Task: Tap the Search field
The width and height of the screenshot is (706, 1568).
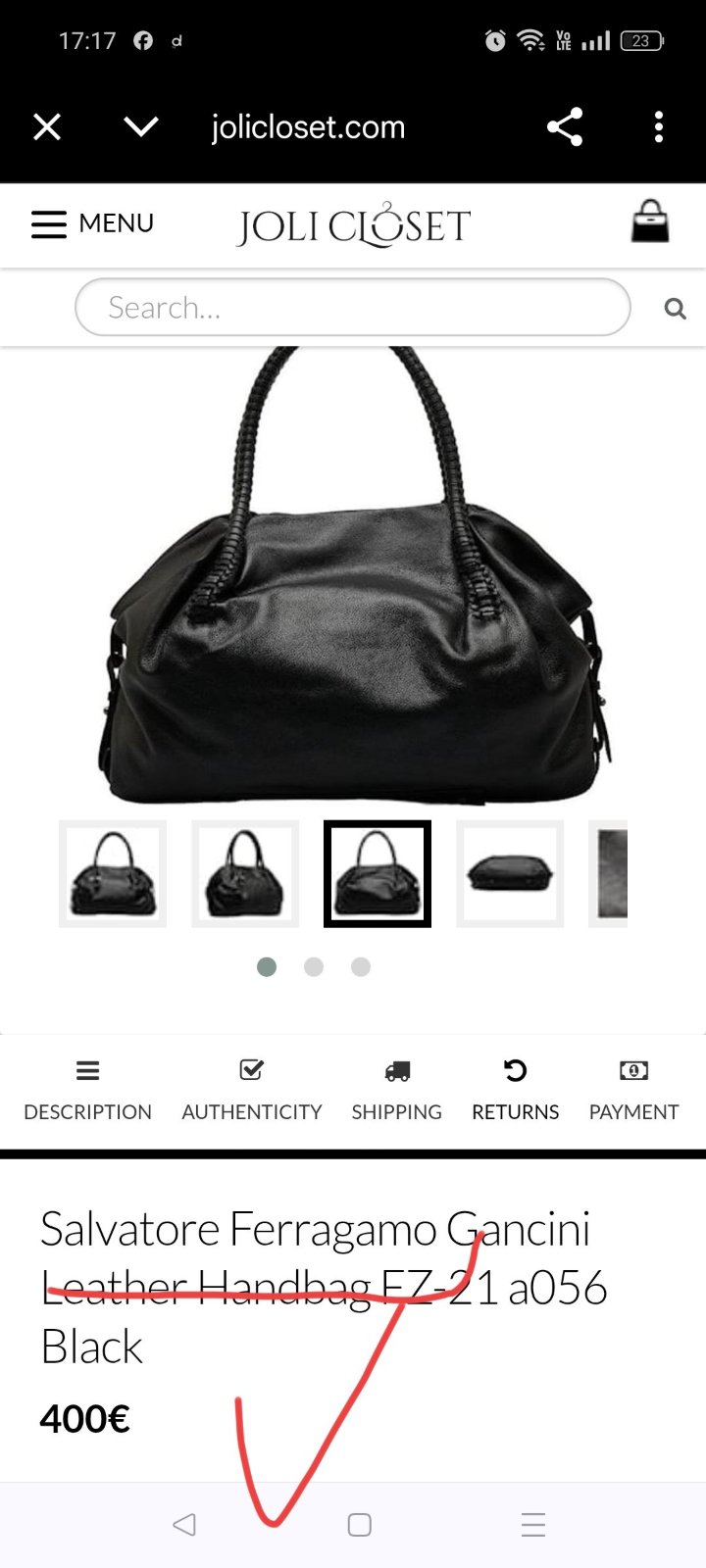Action: pyautogui.click(x=353, y=308)
